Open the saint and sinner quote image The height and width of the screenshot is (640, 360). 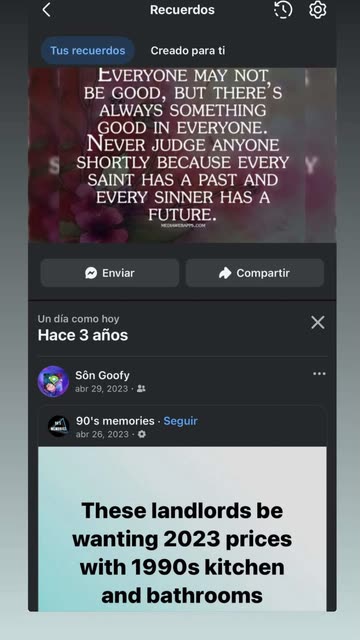point(182,155)
